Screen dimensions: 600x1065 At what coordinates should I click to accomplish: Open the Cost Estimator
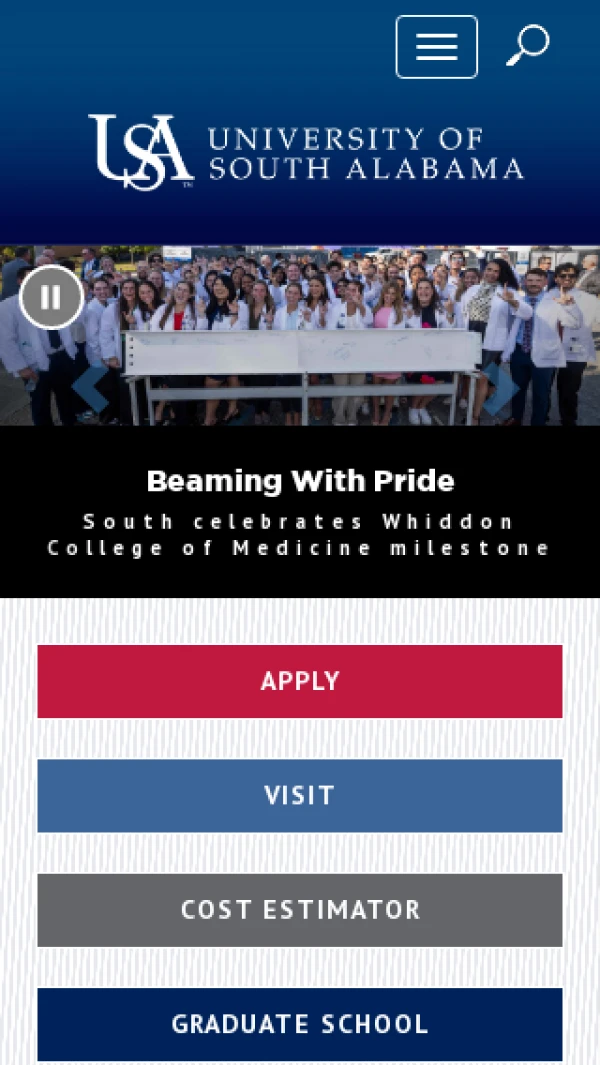click(x=300, y=910)
